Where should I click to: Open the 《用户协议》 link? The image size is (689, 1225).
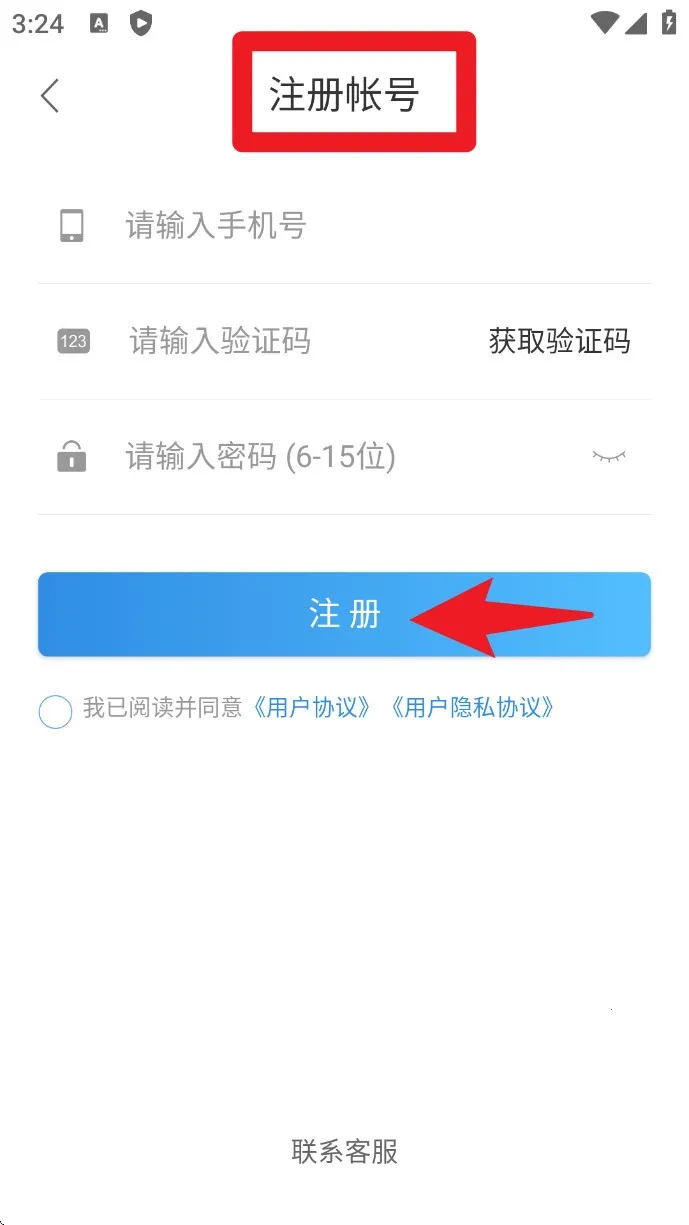click(312, 708)
